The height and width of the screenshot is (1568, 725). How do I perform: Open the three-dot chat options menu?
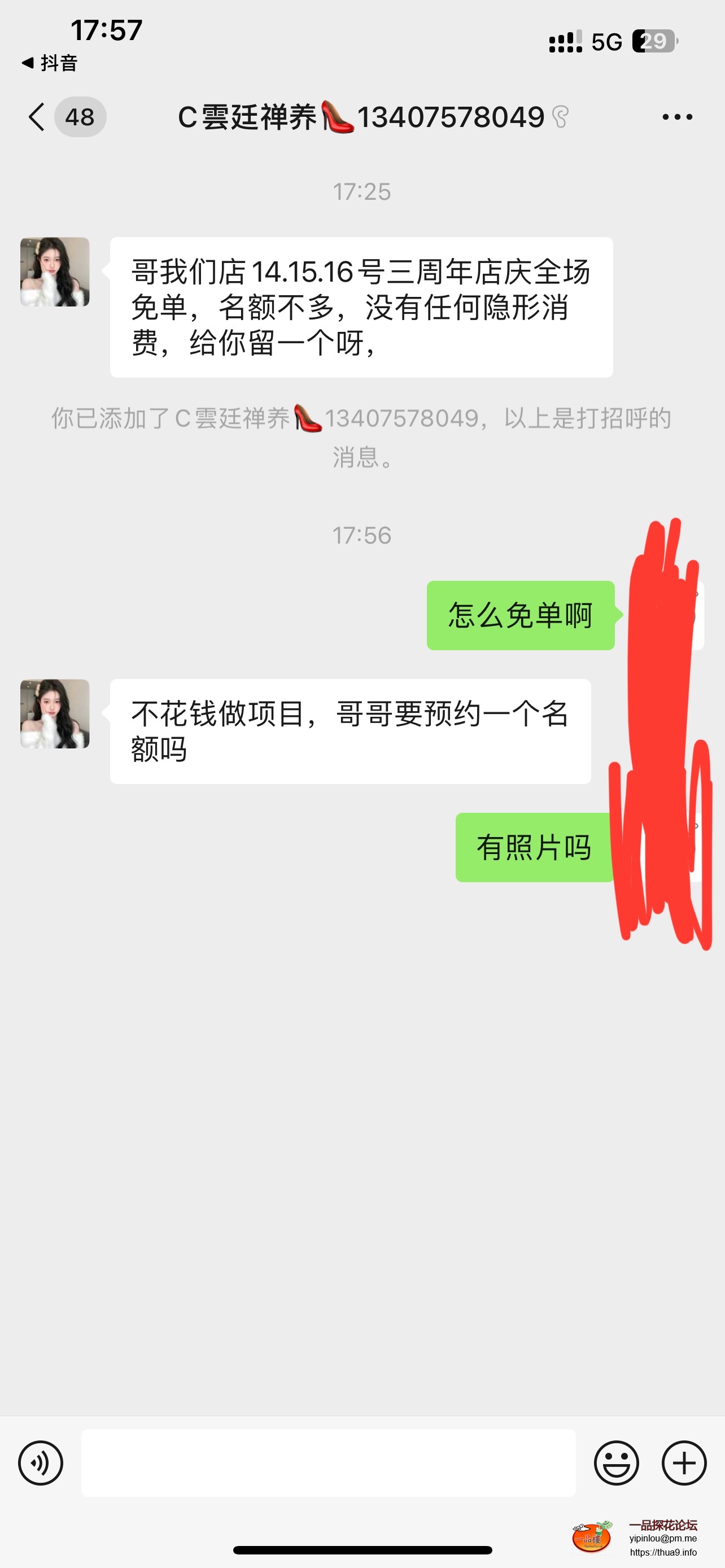[677, 117]
